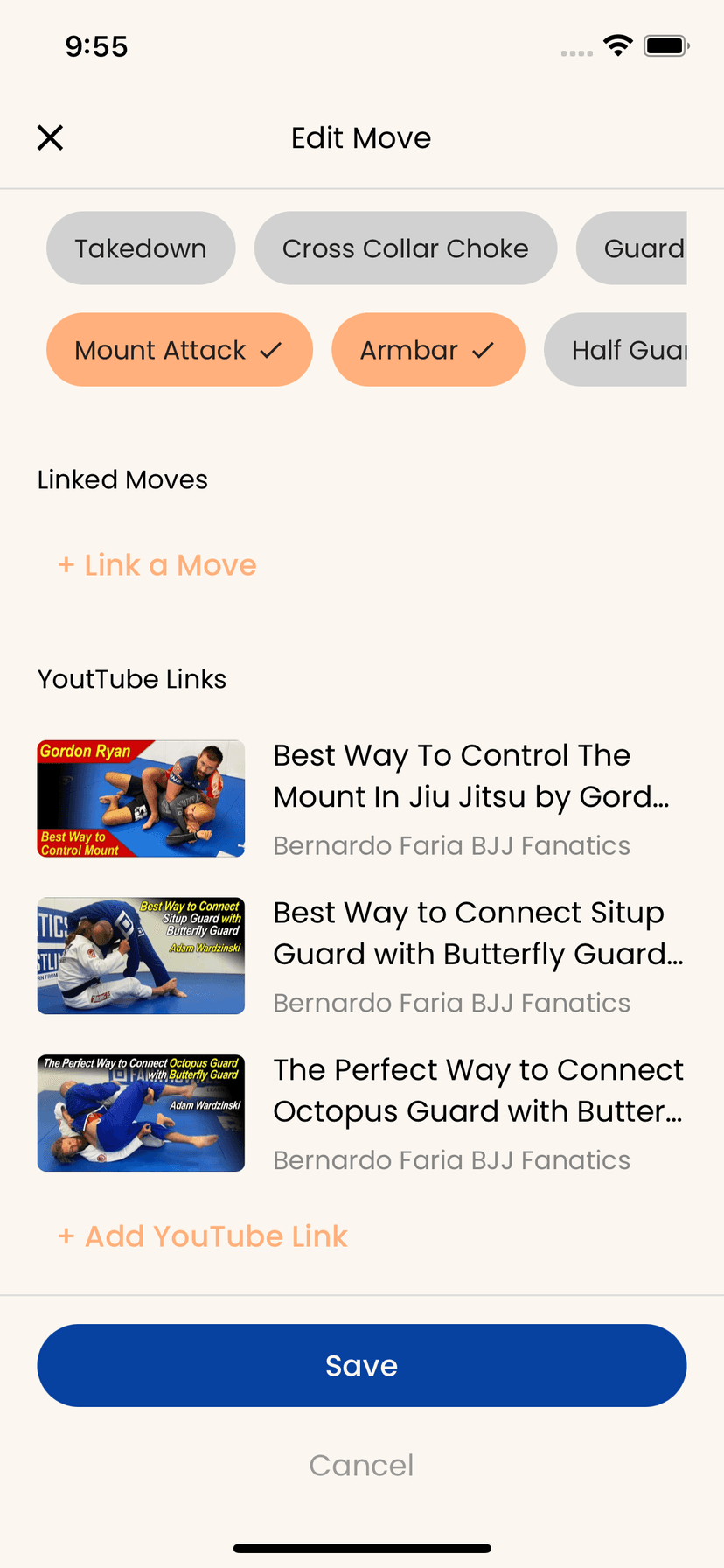Tap Add YouTube Link

coord(202,1235)
